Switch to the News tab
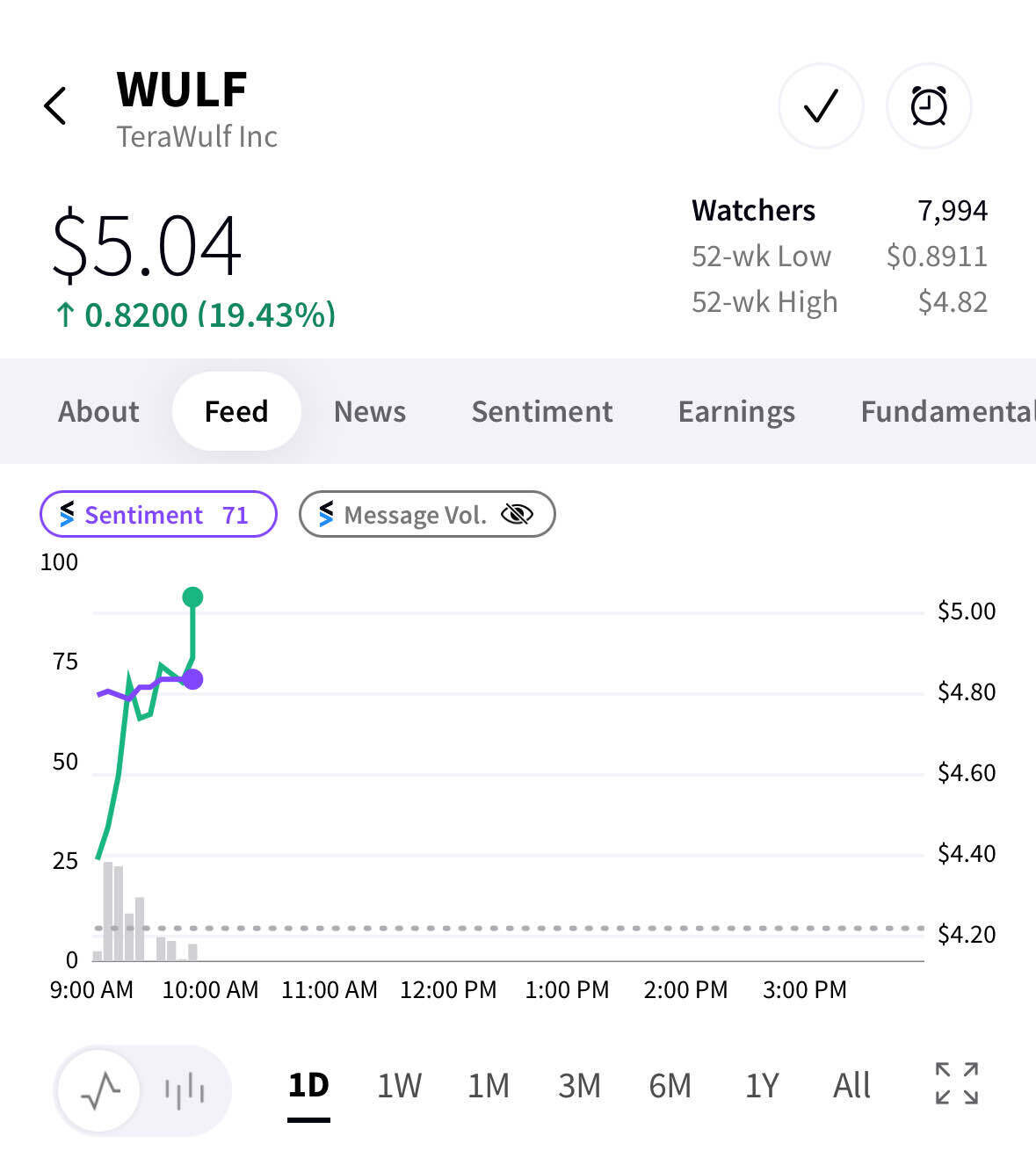Viewport: 1036px width, 1165px height. click(x=369, y=411)
